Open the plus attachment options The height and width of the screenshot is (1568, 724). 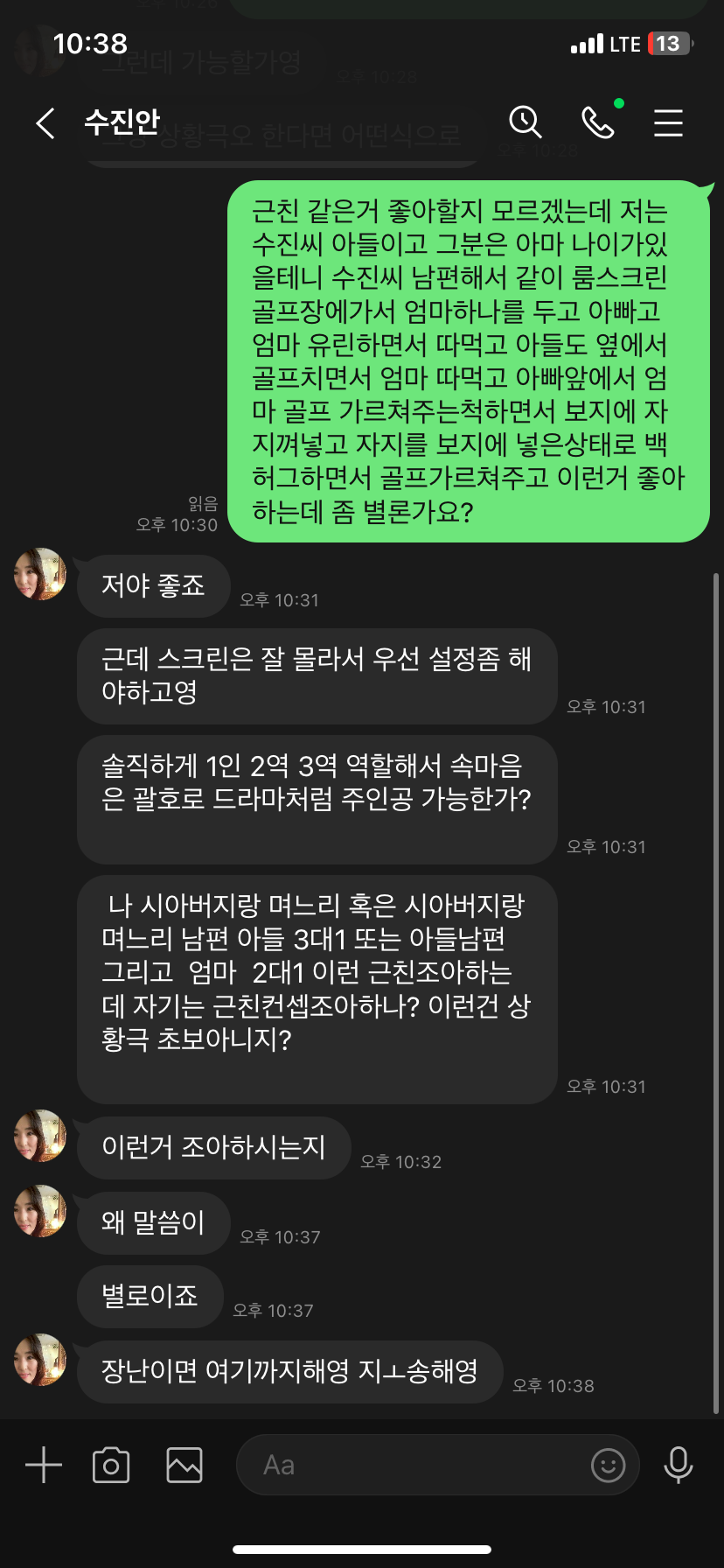click(x=44, y=1465)
